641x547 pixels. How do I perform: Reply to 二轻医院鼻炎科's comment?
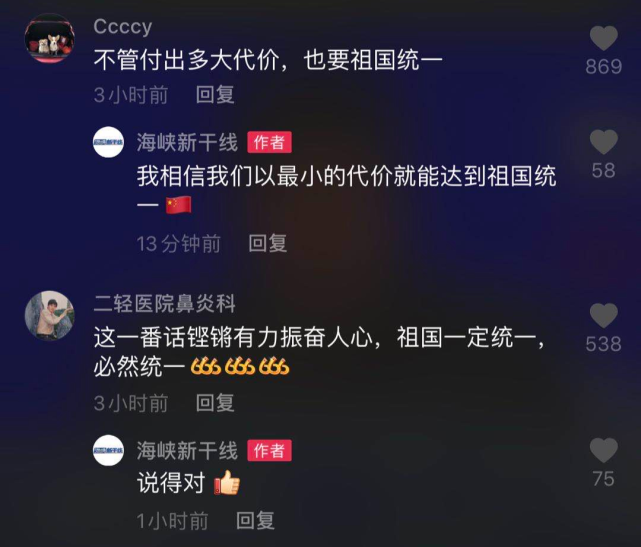tap(215, 402)
